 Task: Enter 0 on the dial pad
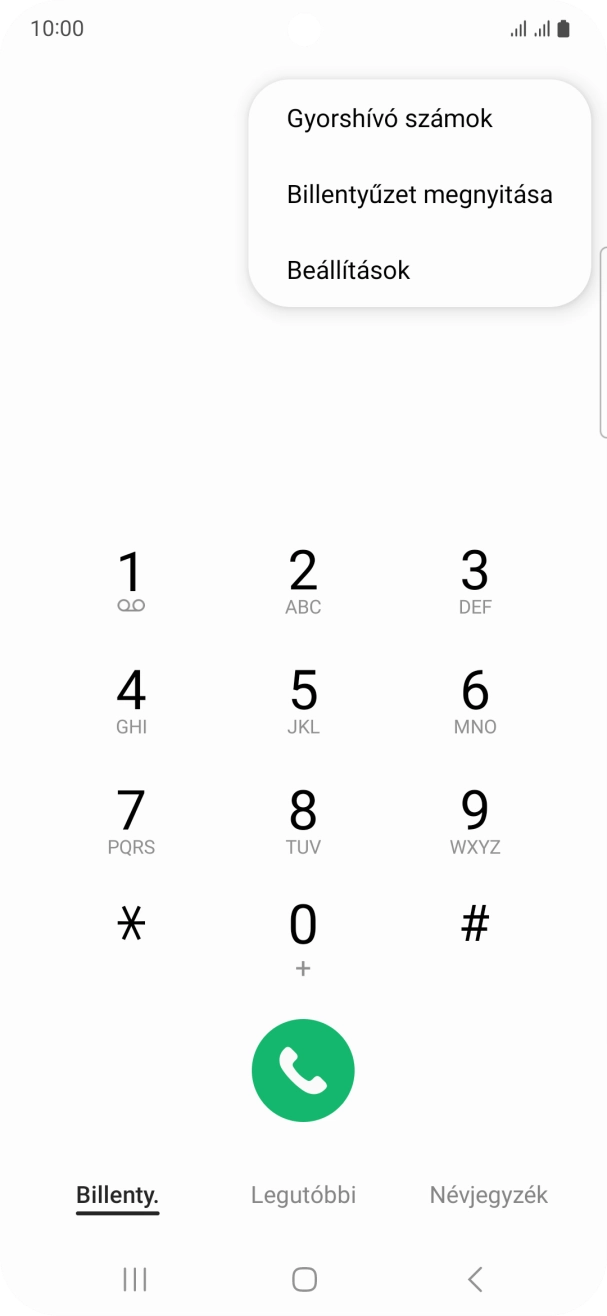[303, 935]
